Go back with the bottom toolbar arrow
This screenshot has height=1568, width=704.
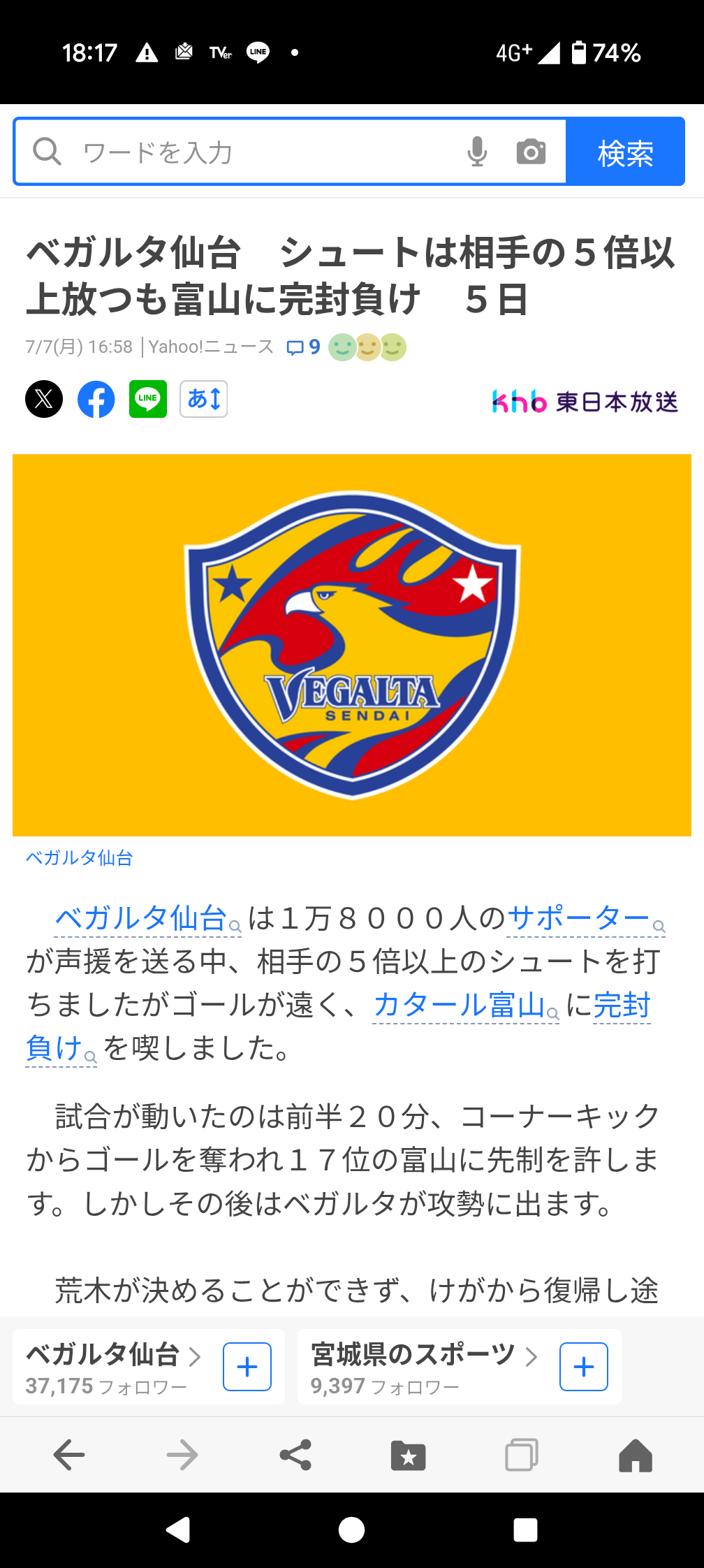(x=69, y=1456)
